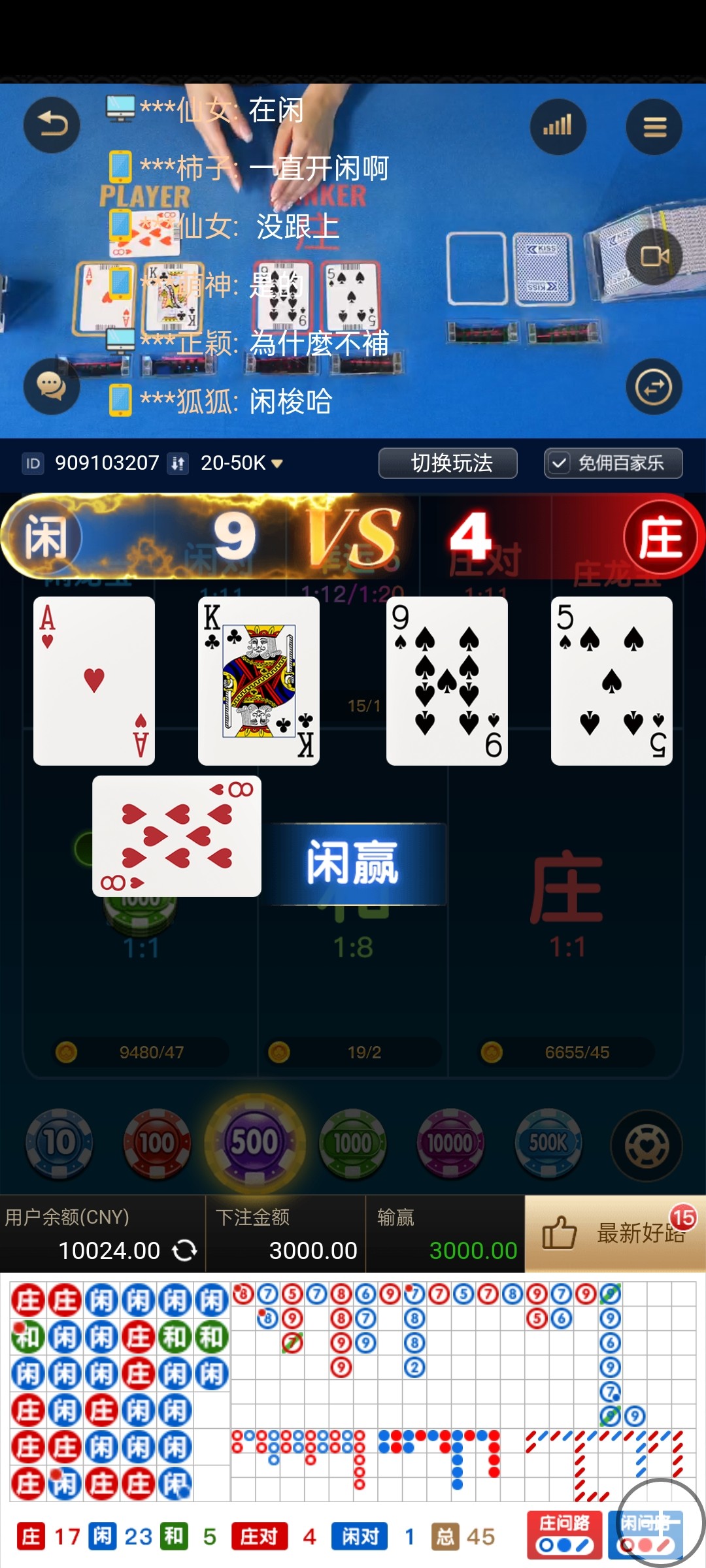This screenshot has width=706, height=1568.
Task: Select the 10000 chip
Action: pyautogui.click(x=450, y=1143)
